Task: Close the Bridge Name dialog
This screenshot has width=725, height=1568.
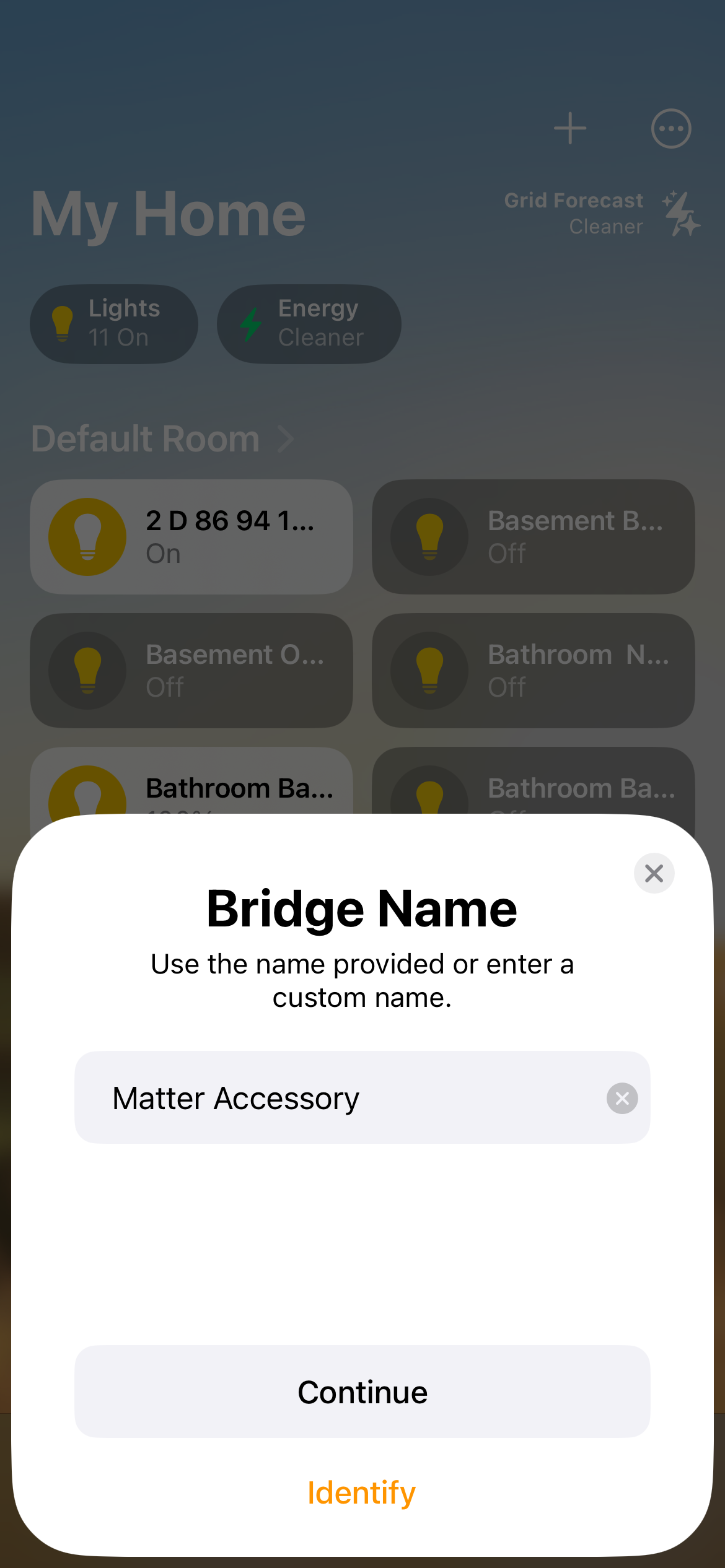Action: [654, 873]
